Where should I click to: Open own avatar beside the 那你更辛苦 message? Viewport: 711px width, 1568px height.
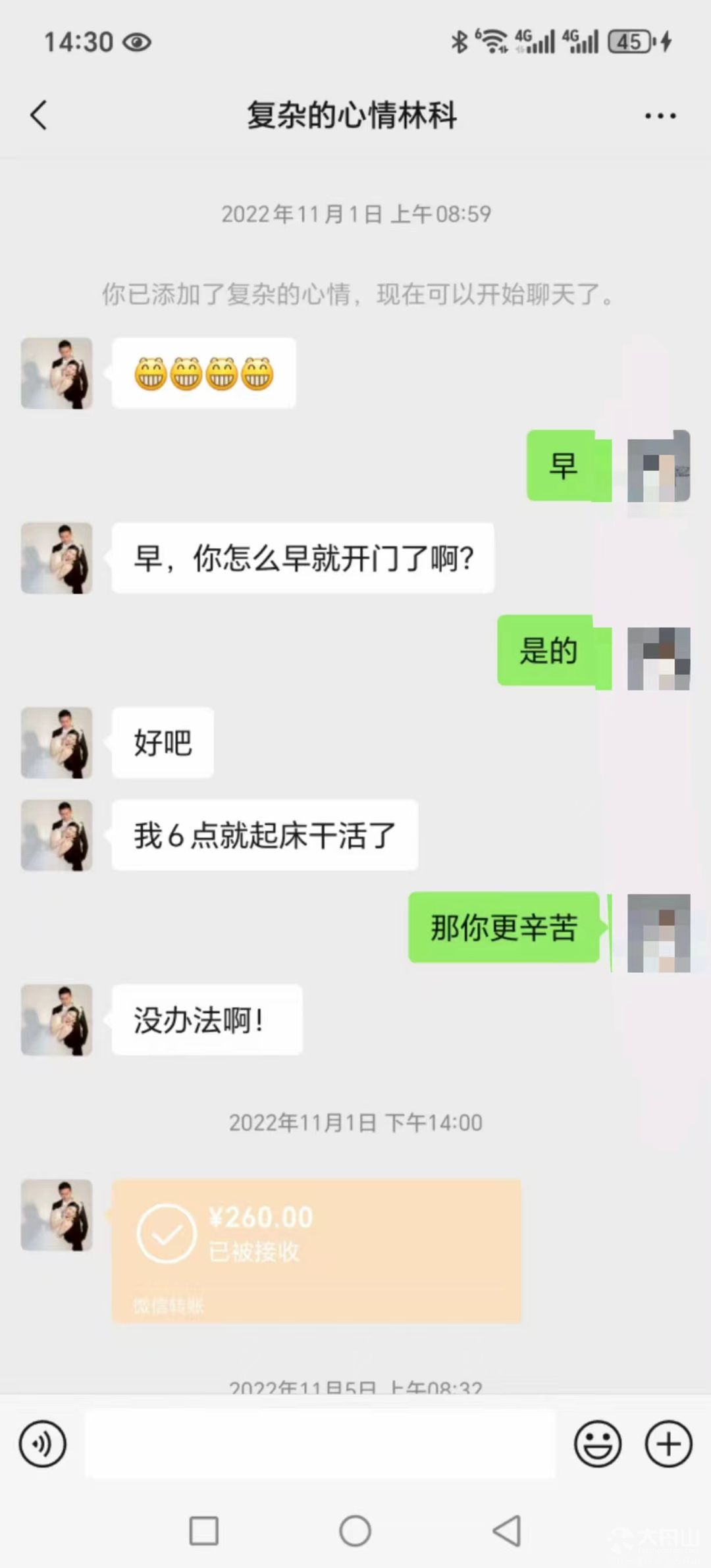[658, 933]
